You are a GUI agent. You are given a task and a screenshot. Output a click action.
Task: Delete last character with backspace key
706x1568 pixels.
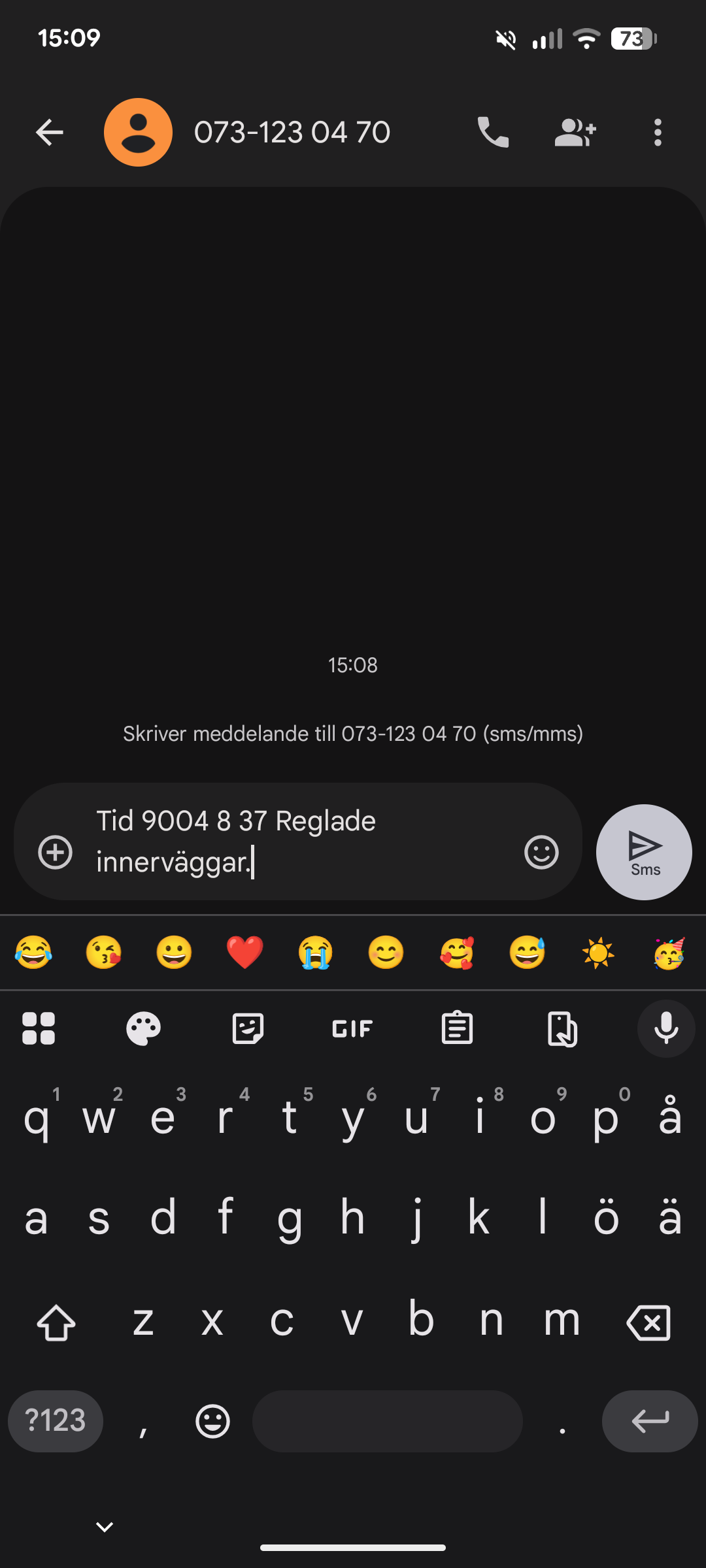click(648, 1323)
